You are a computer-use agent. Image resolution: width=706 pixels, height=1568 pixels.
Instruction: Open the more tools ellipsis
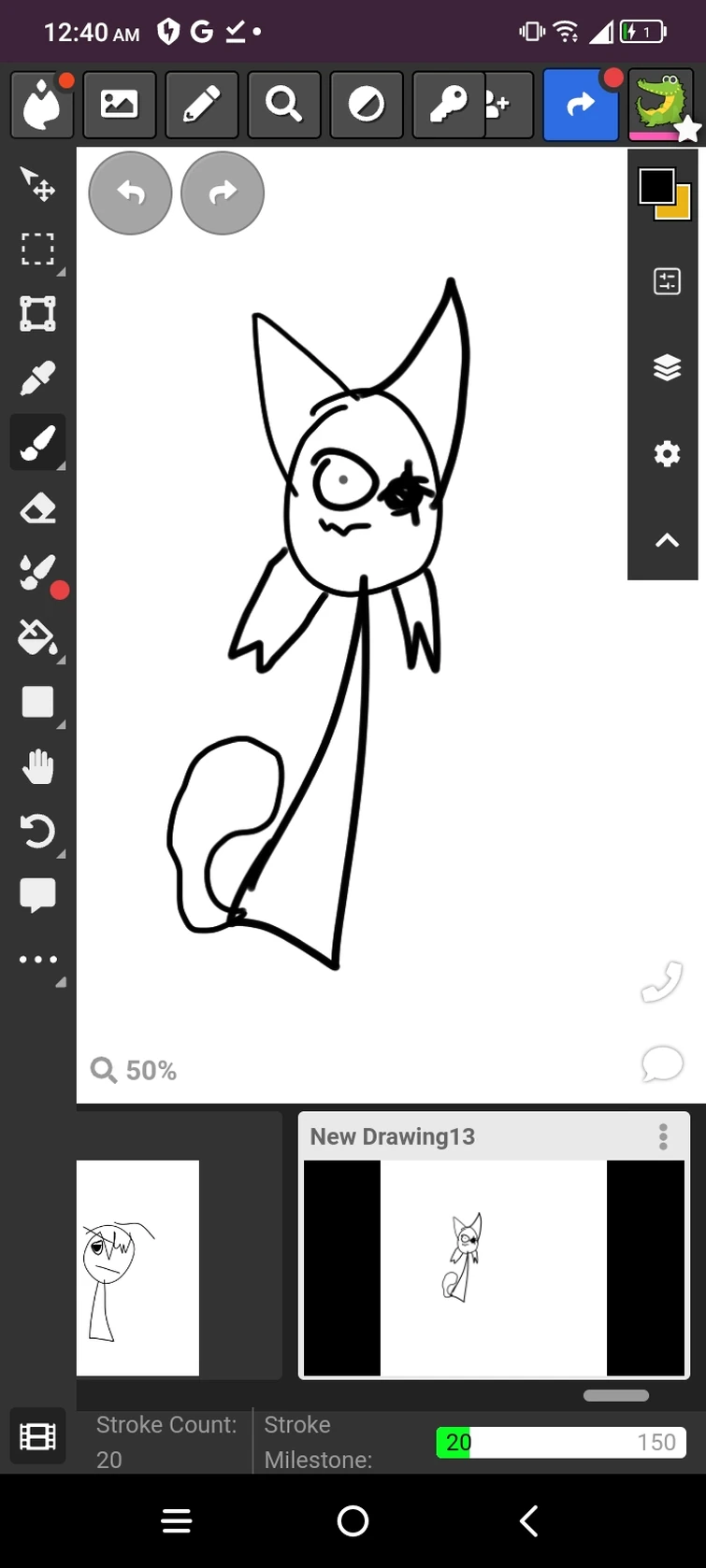[x=37, y=960]
